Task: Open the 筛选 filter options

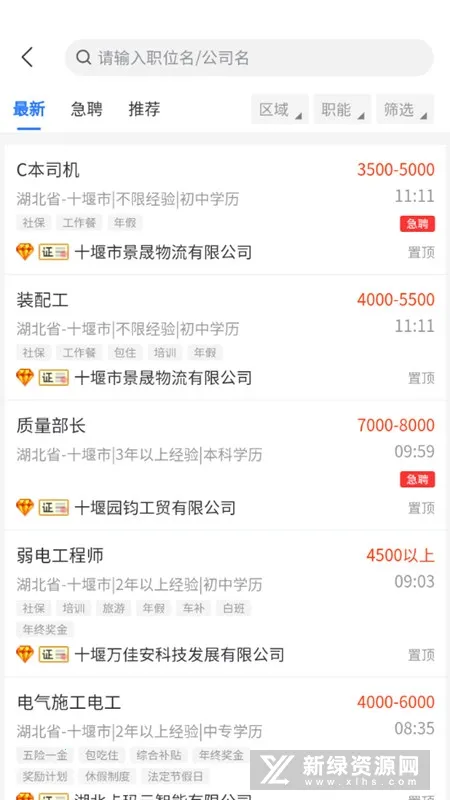Action: (x=405, y=109)
